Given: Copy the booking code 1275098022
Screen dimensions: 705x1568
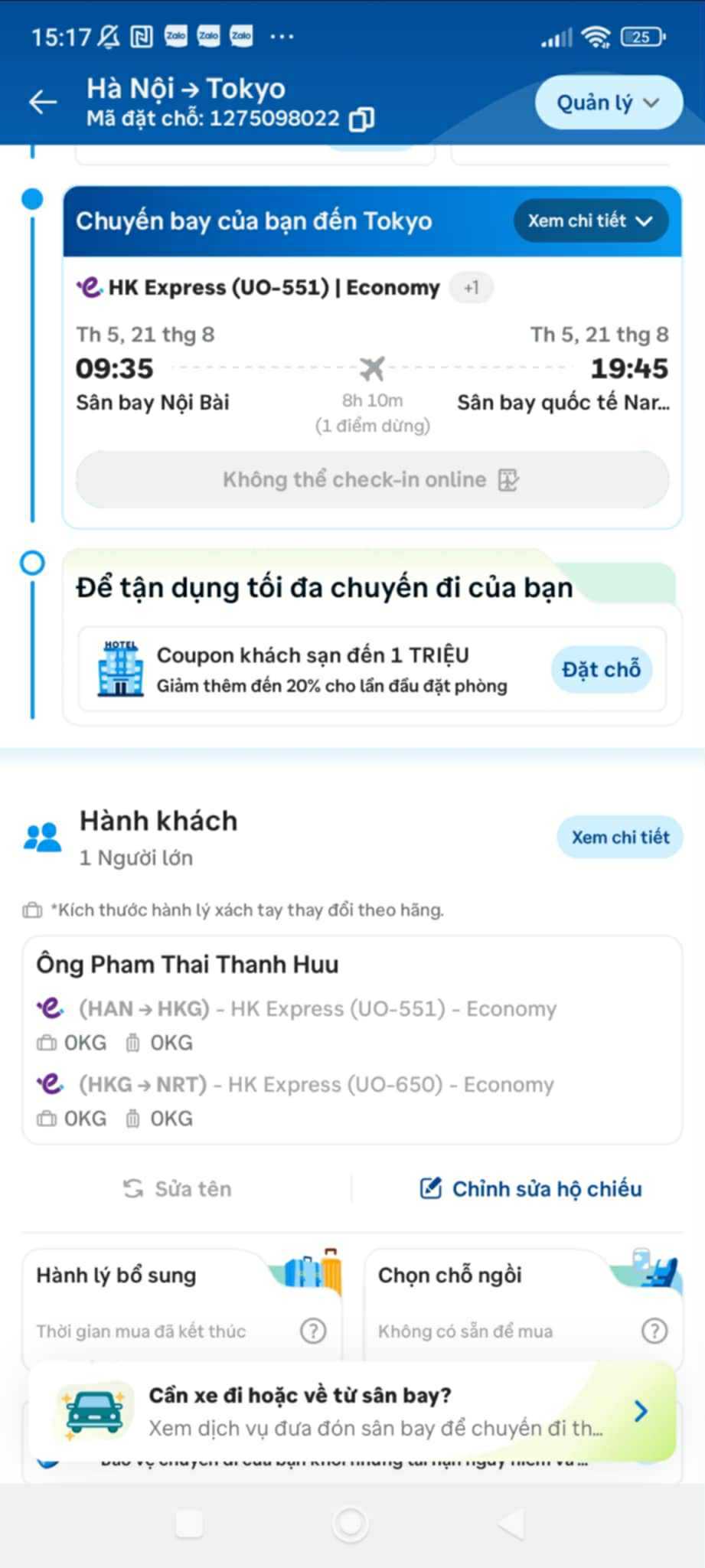Looking at the screenshot, I should [x=361, y=119].
